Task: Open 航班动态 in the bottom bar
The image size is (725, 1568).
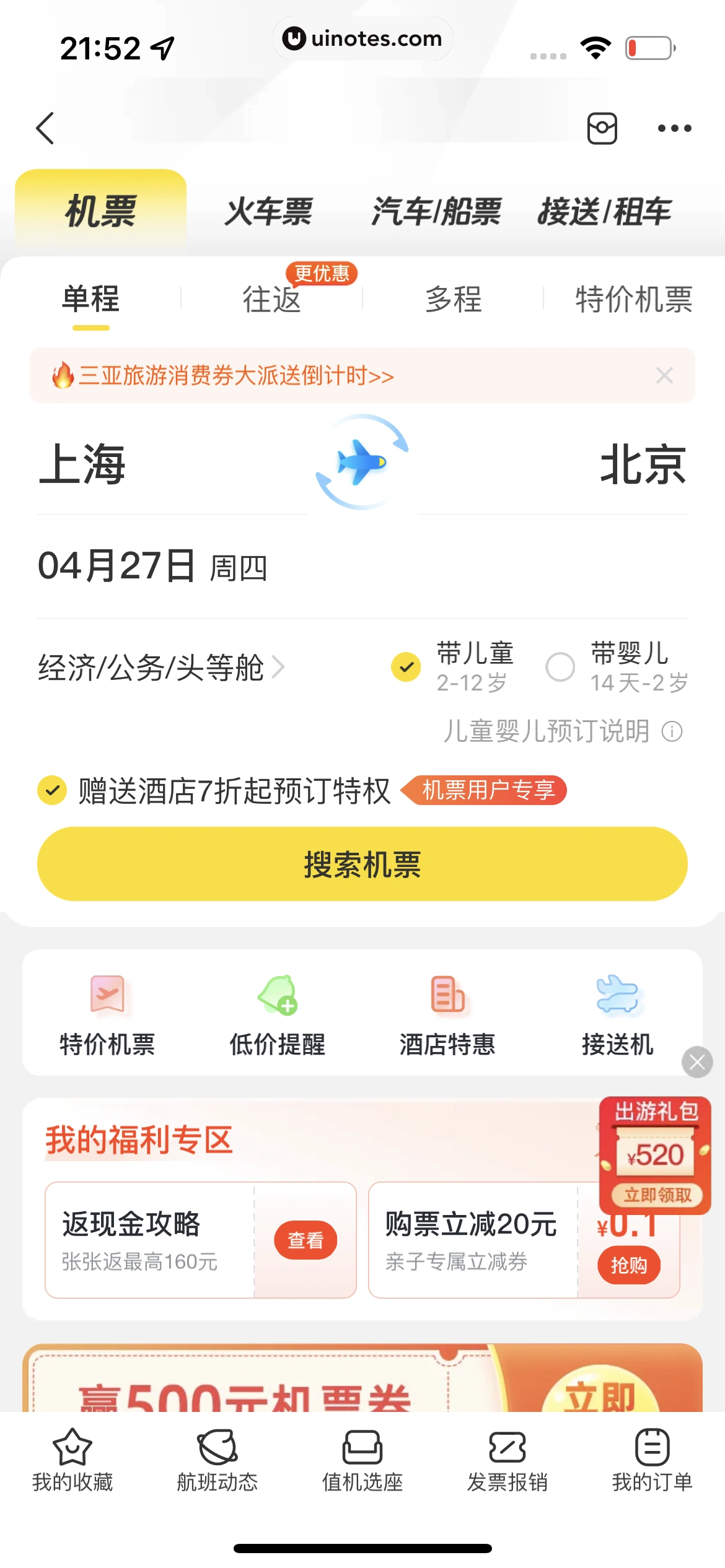Action: point(217,1459)
